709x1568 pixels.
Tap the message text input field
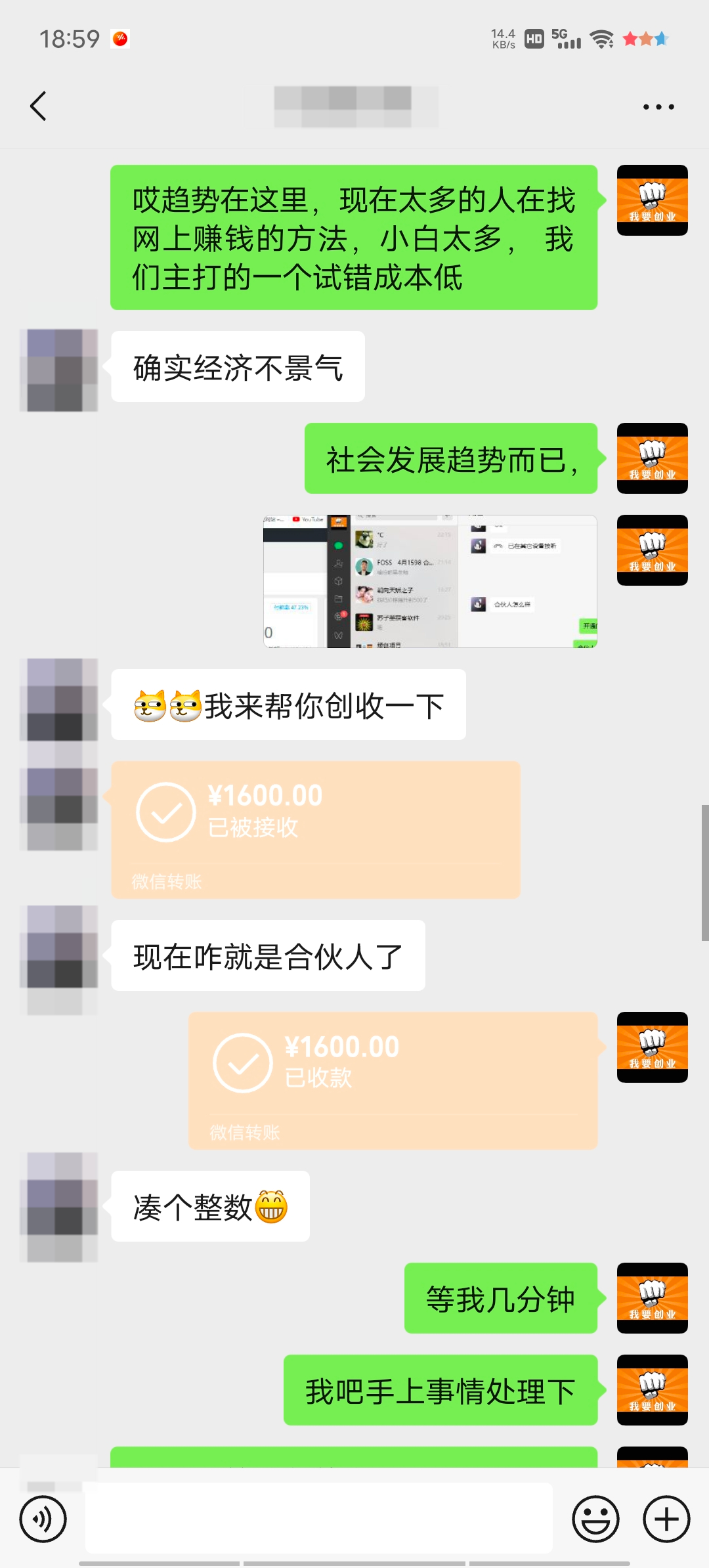pos(318,1518)
